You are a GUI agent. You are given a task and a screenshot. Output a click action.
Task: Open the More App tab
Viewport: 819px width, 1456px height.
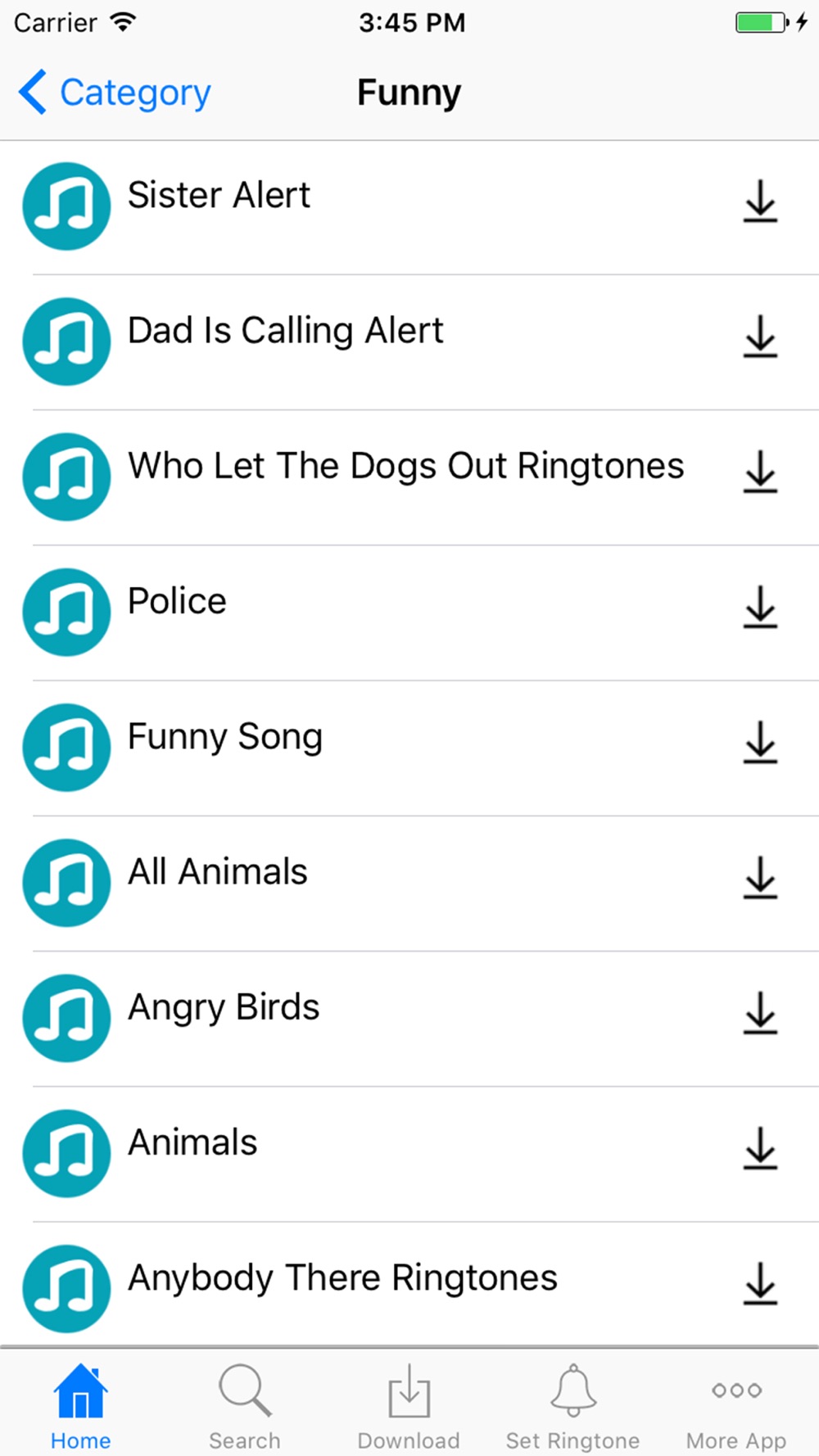coord(736,1407)
